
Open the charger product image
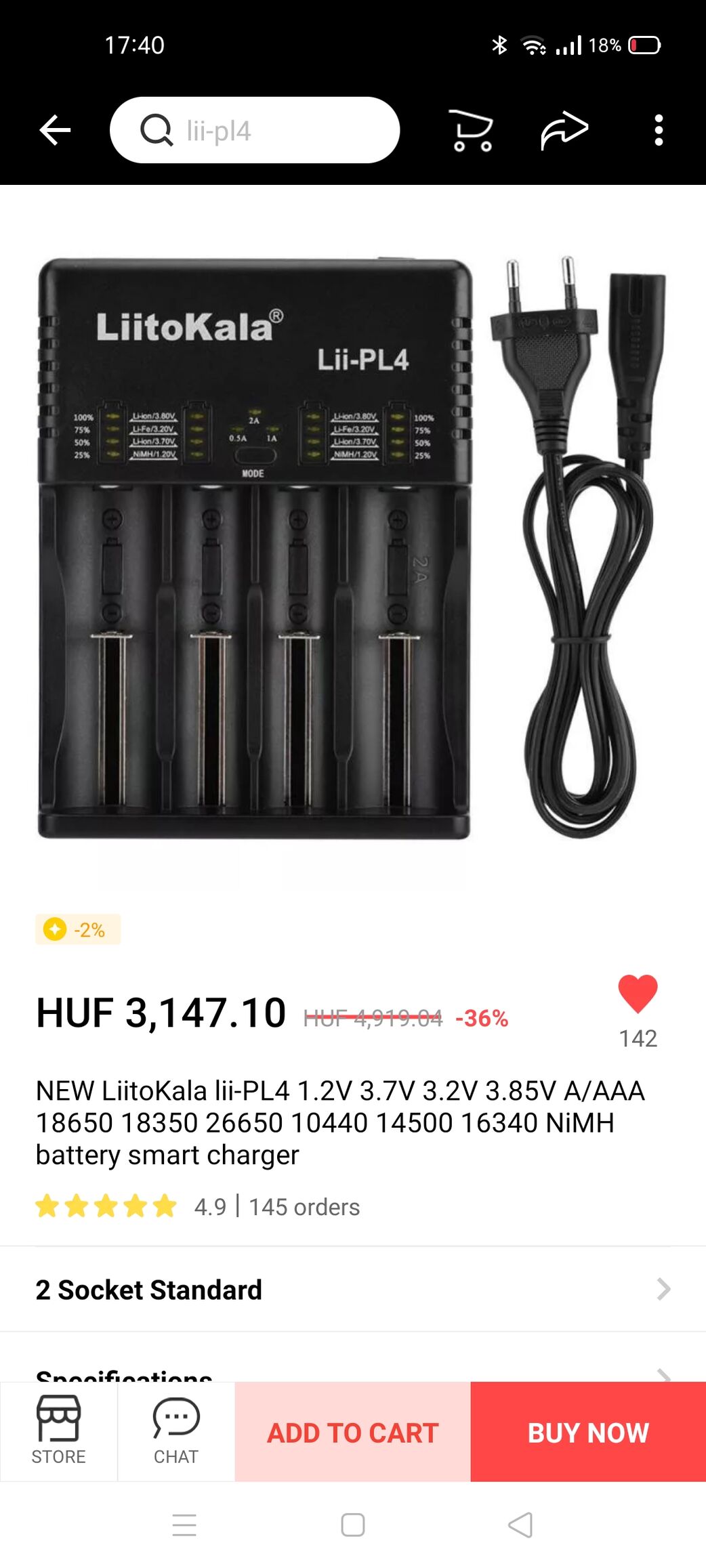(352, 549)
